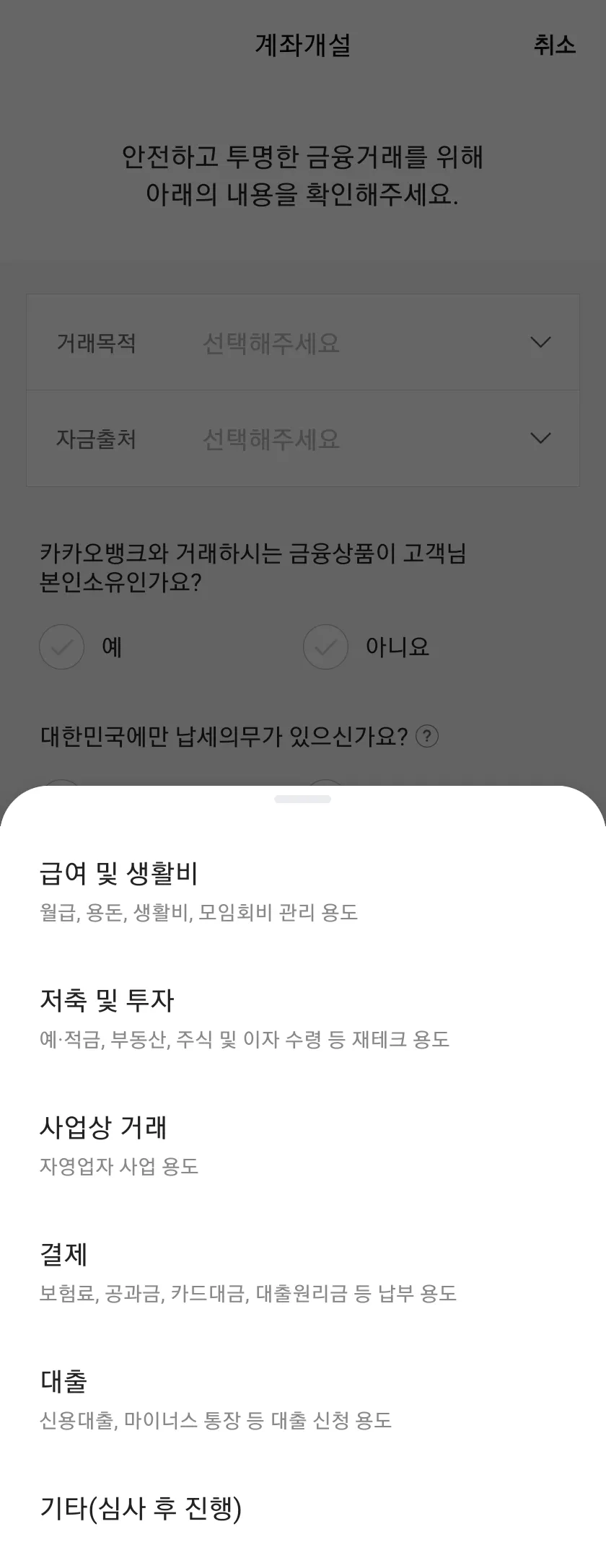
Task: Tap 취소 to cancel account opening
Action: coord(554,45)
